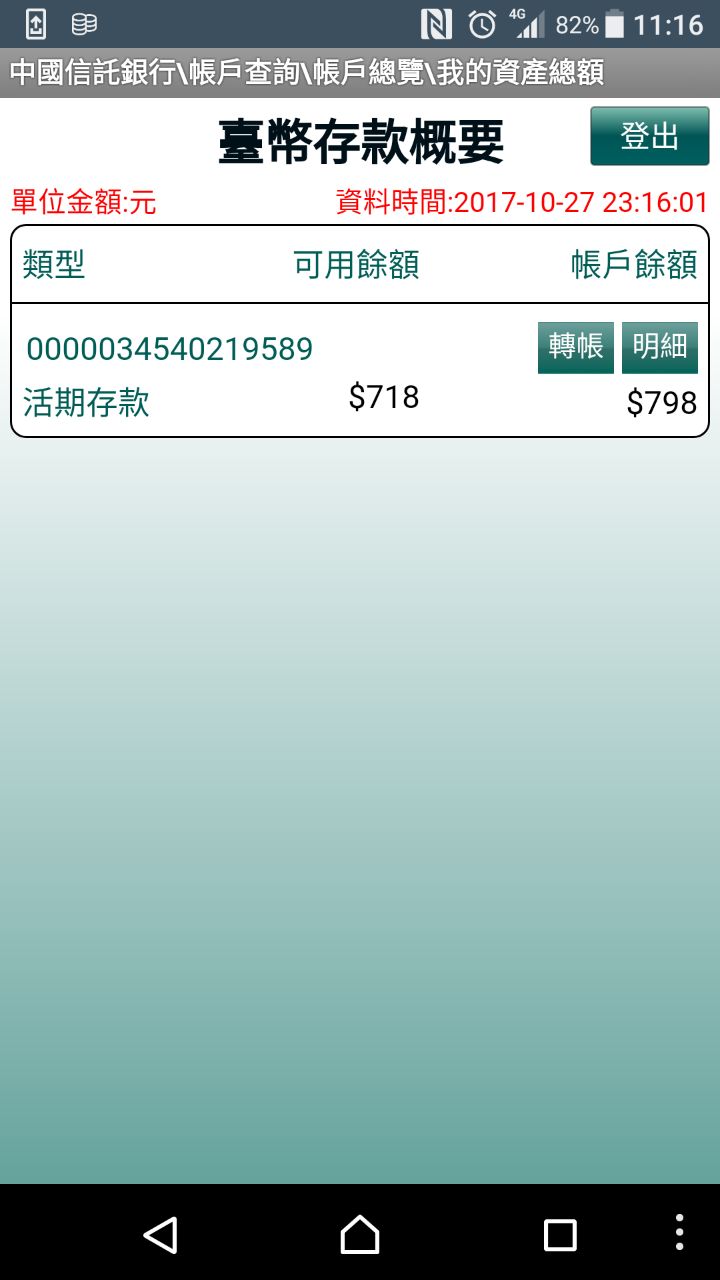Open 轉帳 transfer for the account
This screenshot has width=720, height=1280.
coord(576,347)
